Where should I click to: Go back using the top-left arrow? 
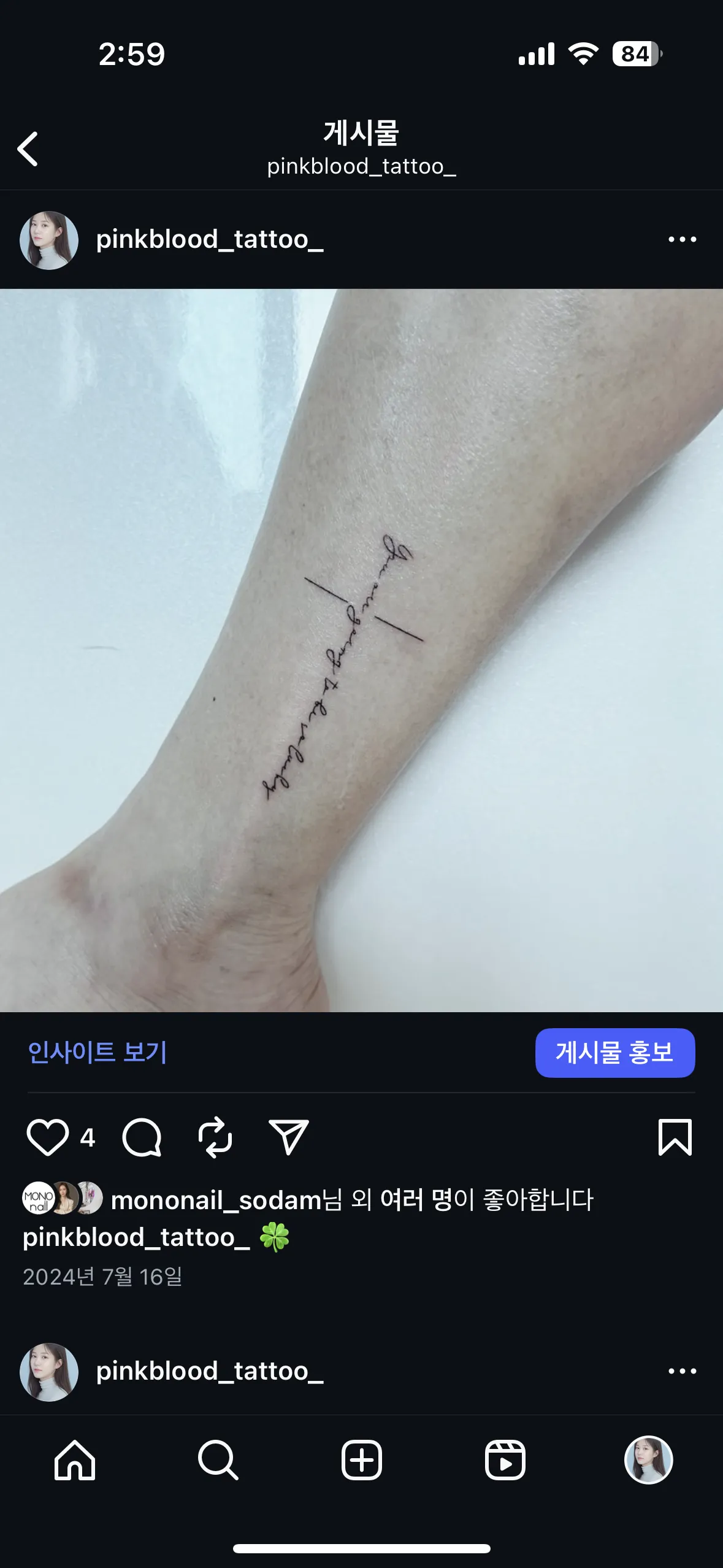[28, 149]
